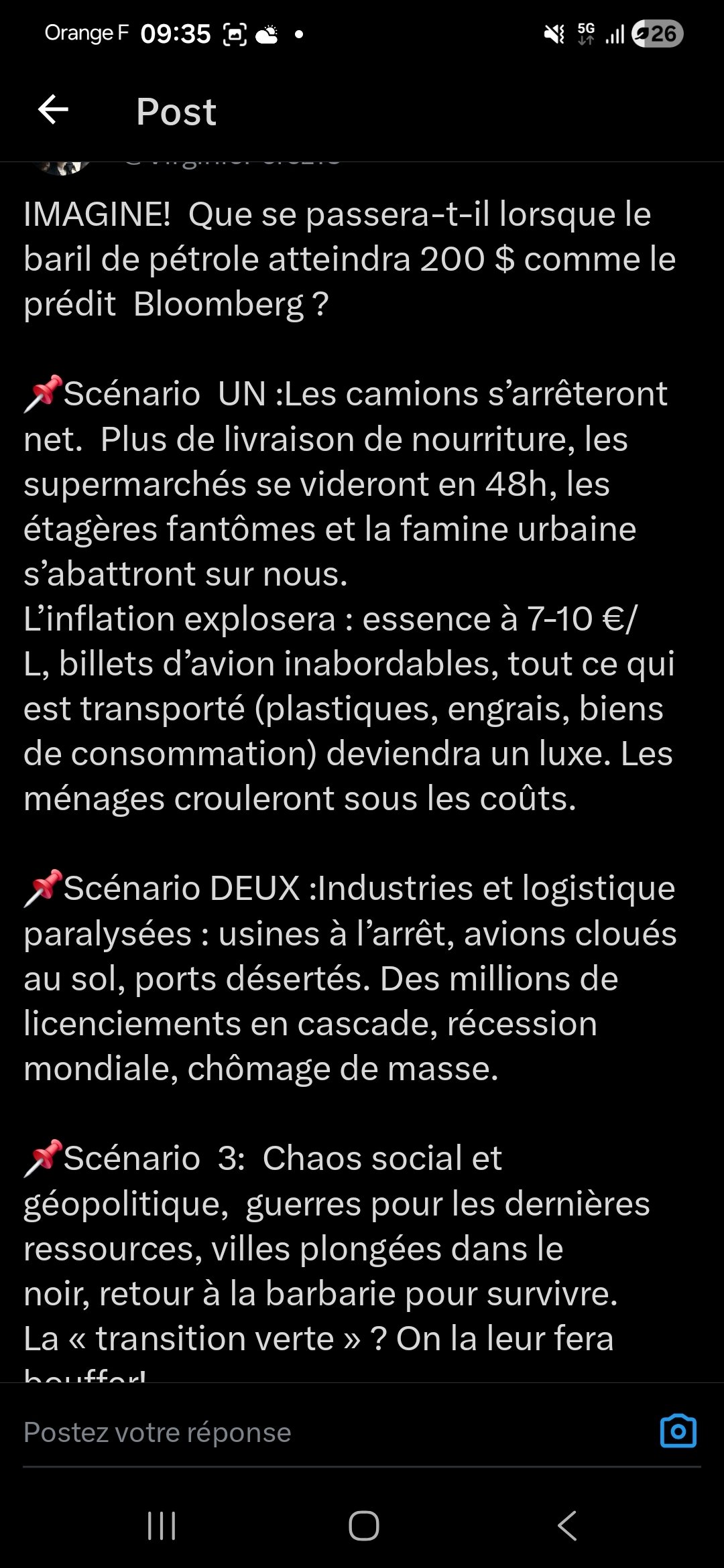The height and width of the screenshot is (1568, 724).
Task: Go to the home screen
Action: point(363,1526)
